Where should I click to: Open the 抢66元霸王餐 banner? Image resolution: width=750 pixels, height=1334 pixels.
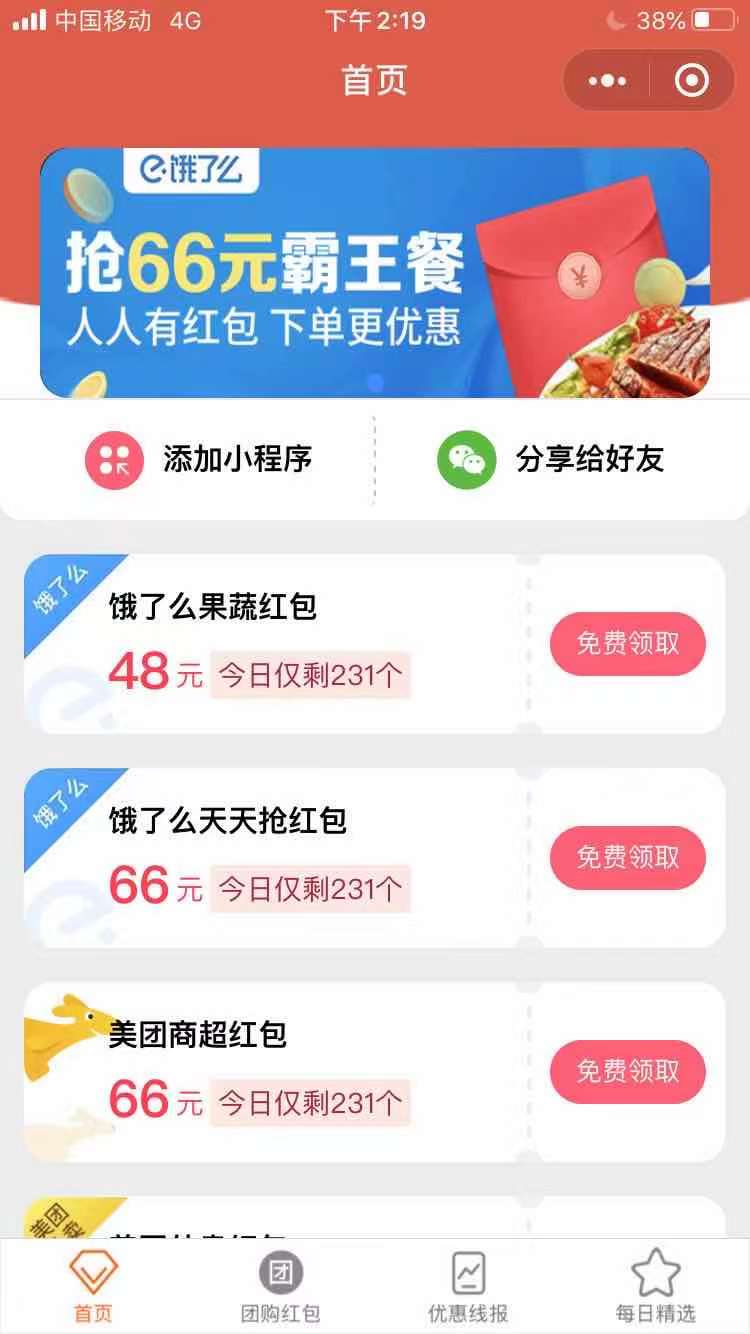(374, 272)
